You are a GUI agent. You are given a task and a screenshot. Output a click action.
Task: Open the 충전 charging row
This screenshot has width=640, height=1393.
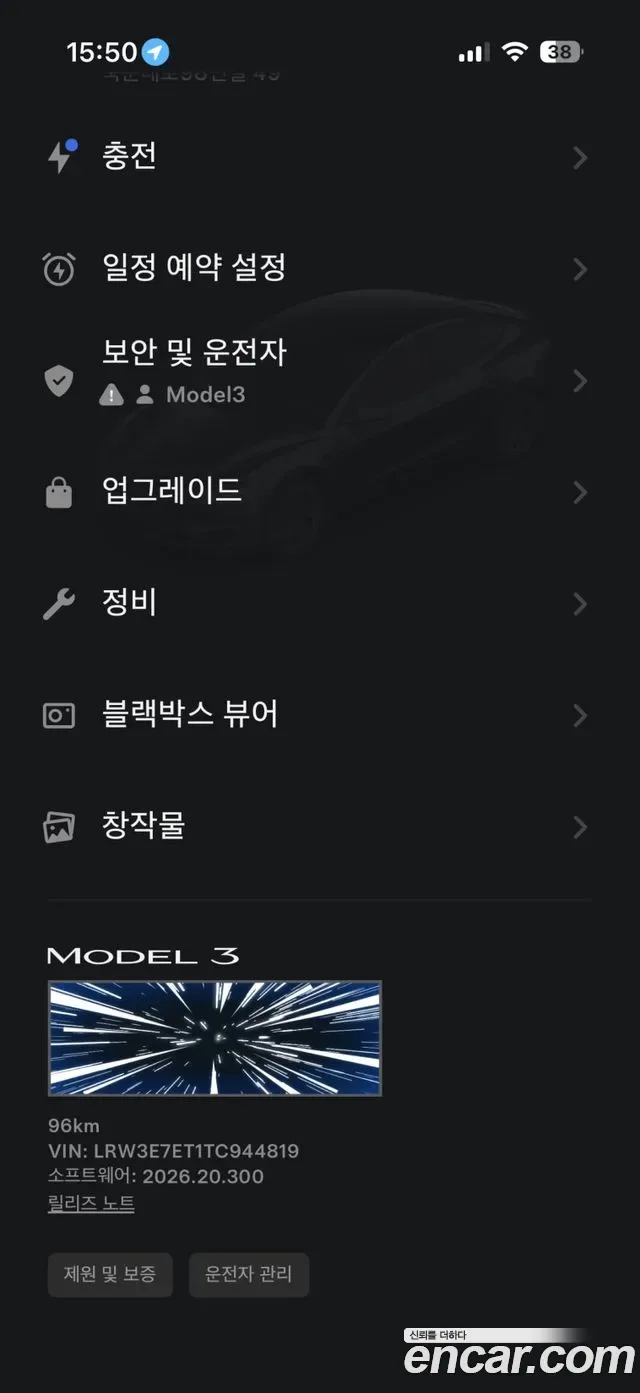coord(319,157)
